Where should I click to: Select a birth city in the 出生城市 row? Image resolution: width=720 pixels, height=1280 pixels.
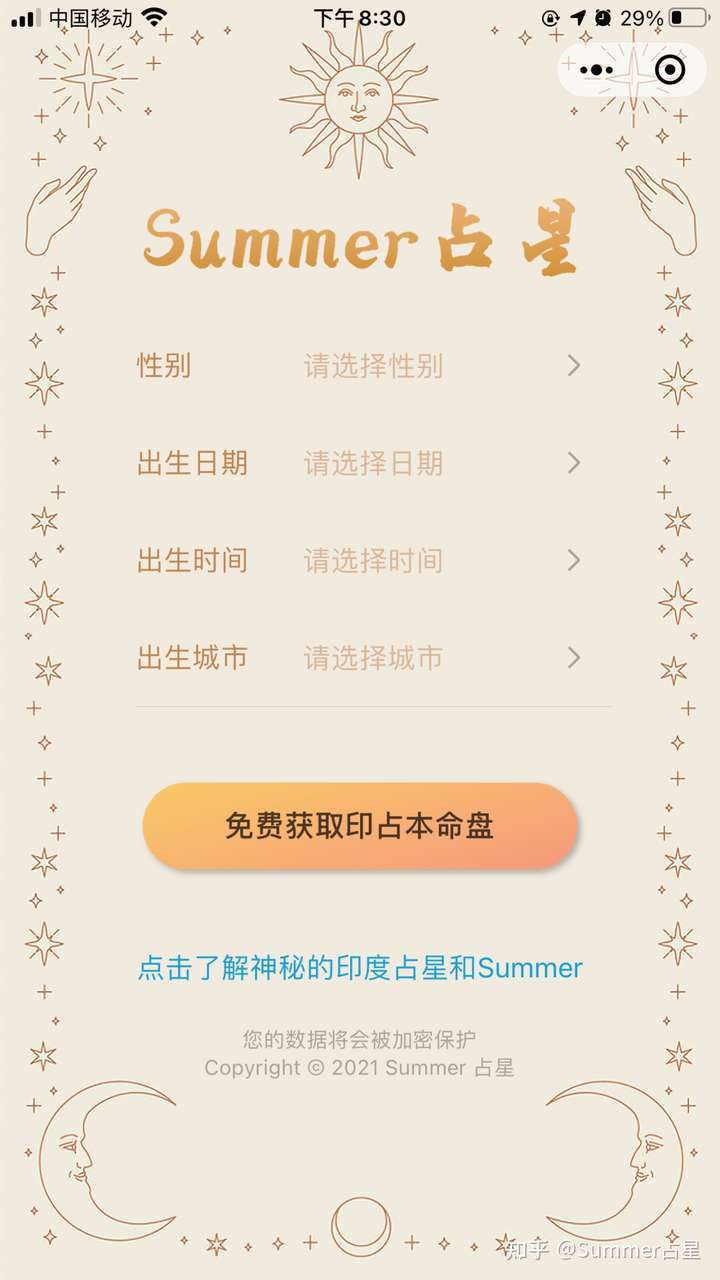(373, 657)
